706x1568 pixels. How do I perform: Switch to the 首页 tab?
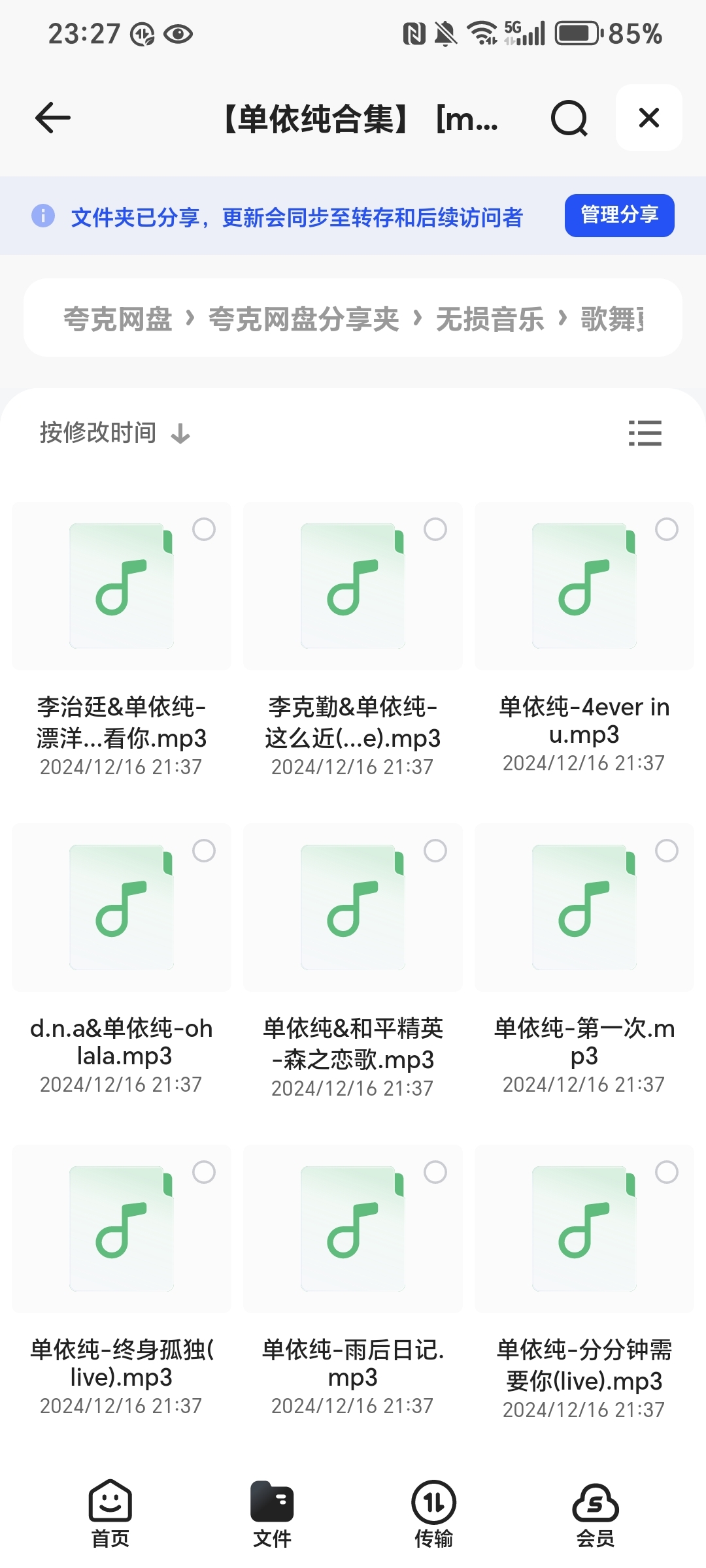pos(110,1513)
